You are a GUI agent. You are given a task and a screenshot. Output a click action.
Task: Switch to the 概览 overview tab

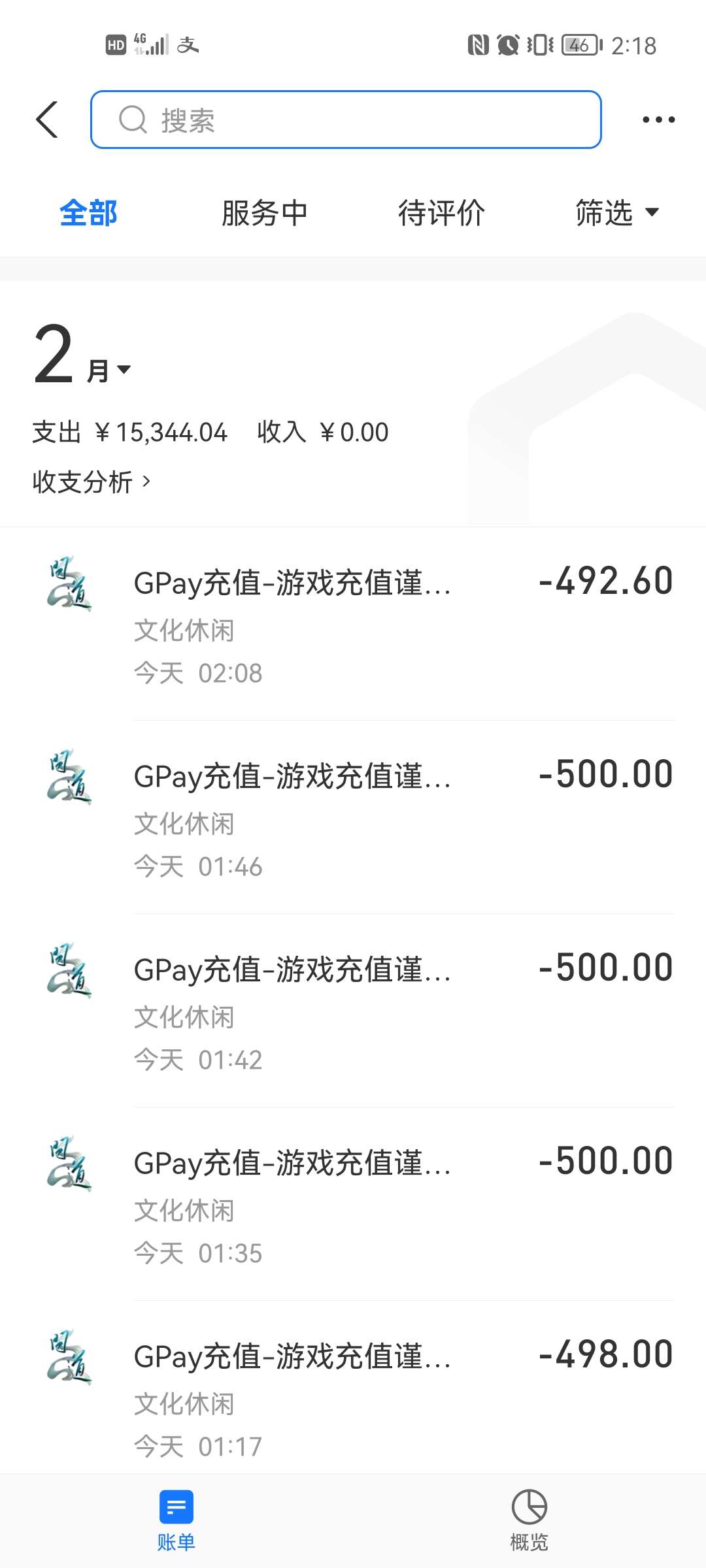[x=529, y=1521]
